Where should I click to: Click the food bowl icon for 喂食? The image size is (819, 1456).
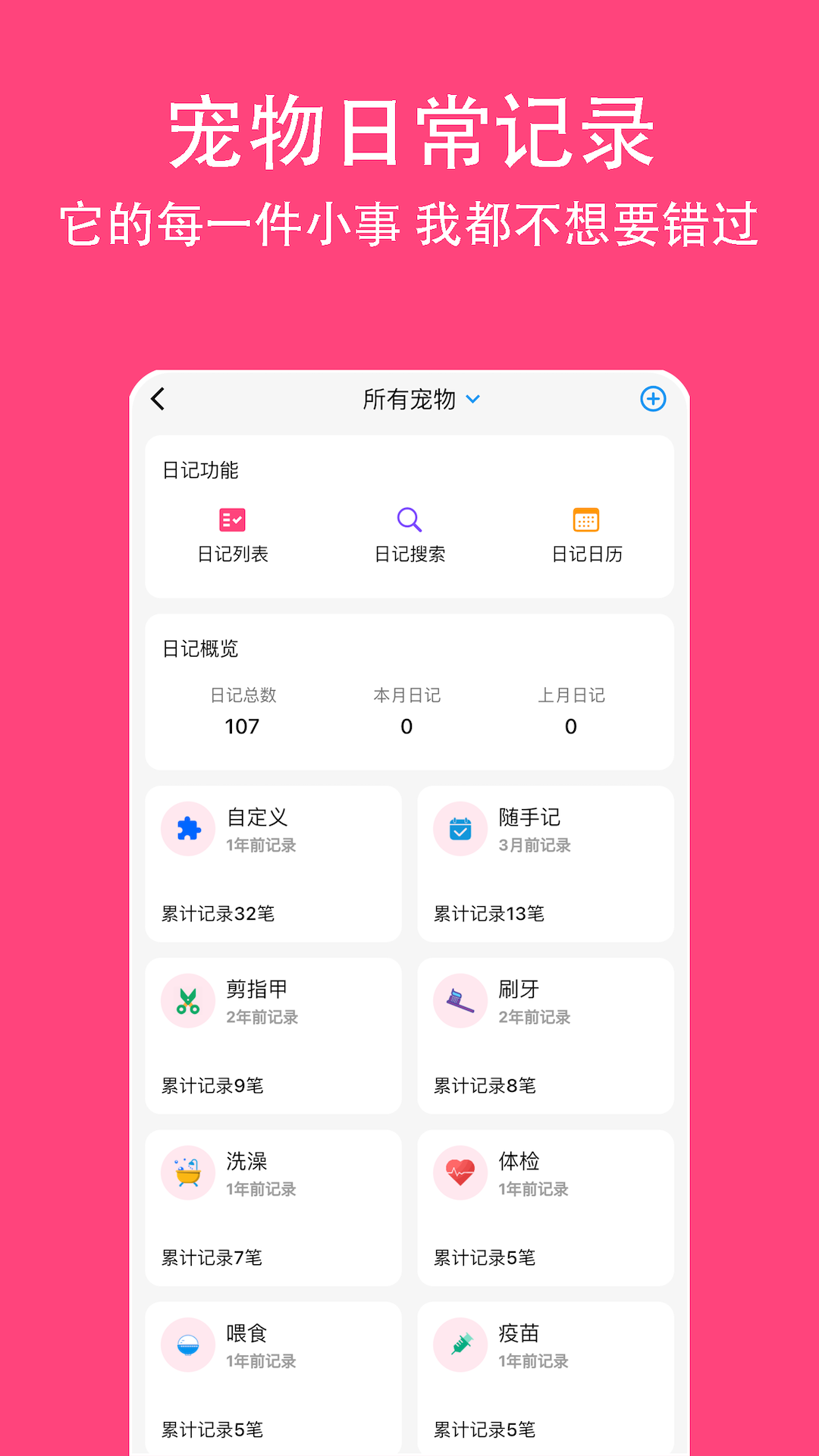(x=188, y=1345)
